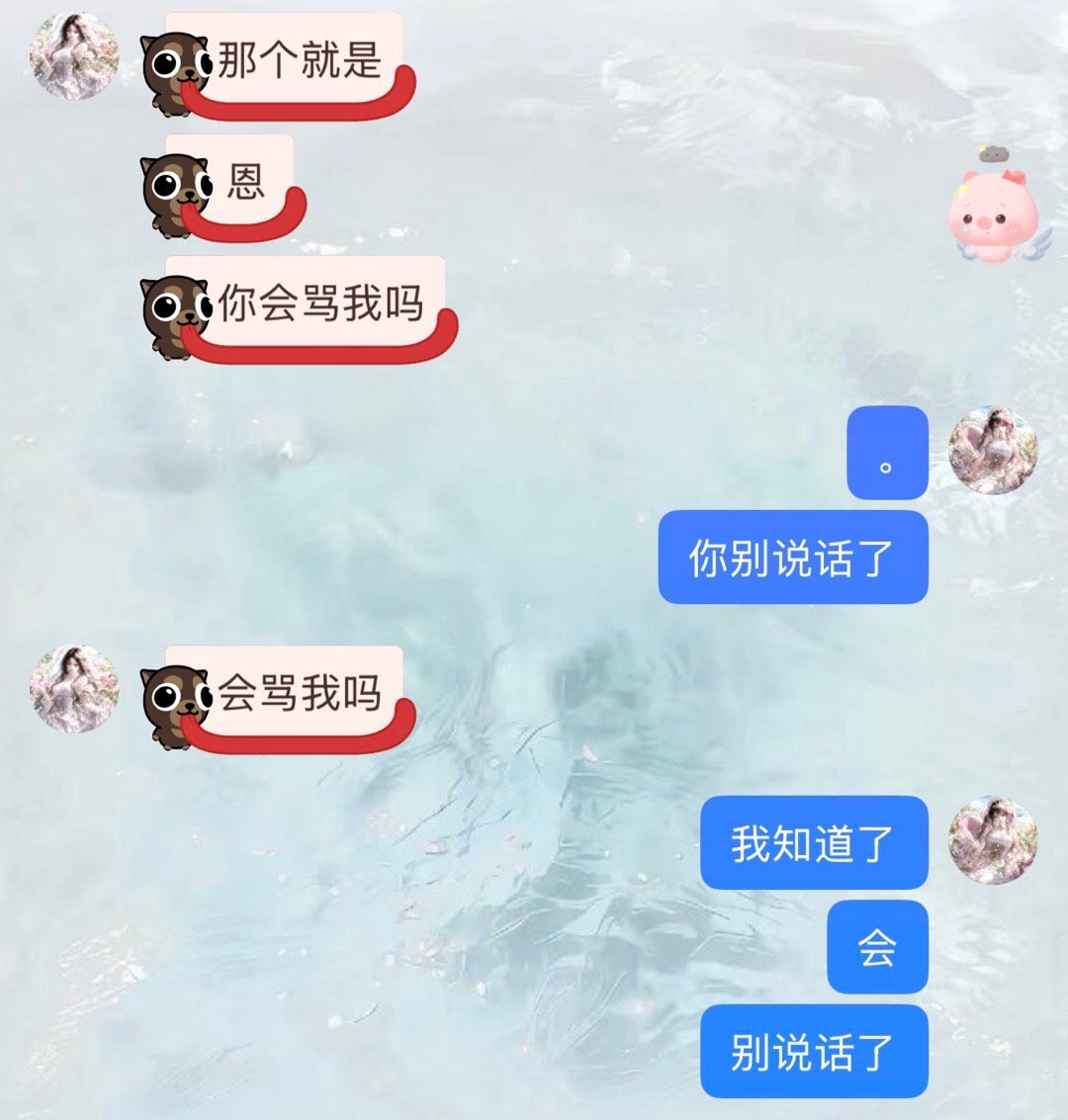Select the '你别说话了' message bubble
This screenshot has height=1120, width=1068.
point(791,556)
